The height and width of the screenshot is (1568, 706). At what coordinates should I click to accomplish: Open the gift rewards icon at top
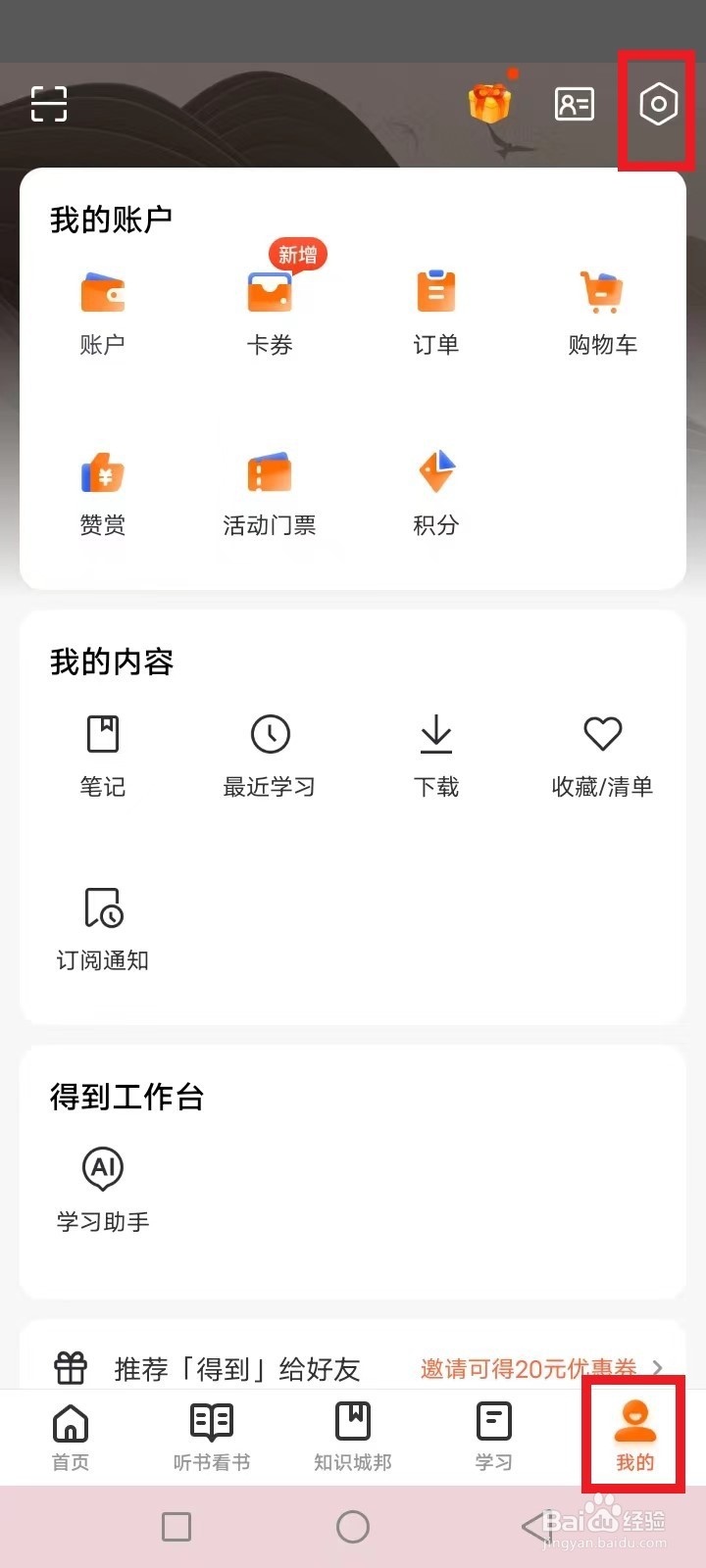pyautogui.click(x=491, y=103)
